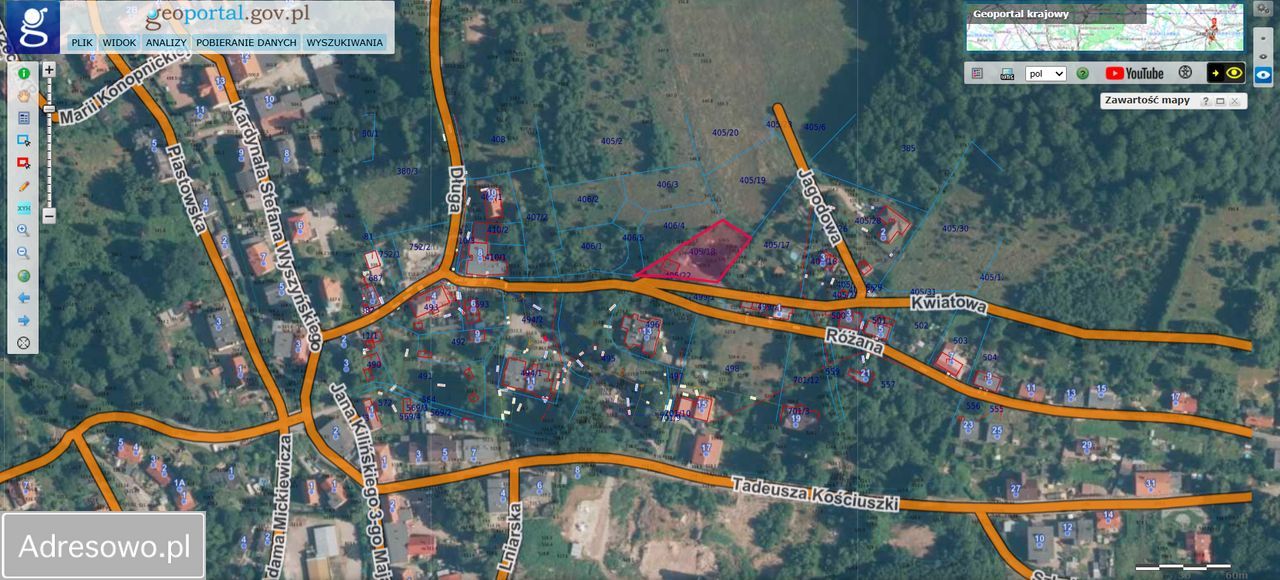Open the XYH coordinates tool
1280x580 pixels.
point(24,208)
